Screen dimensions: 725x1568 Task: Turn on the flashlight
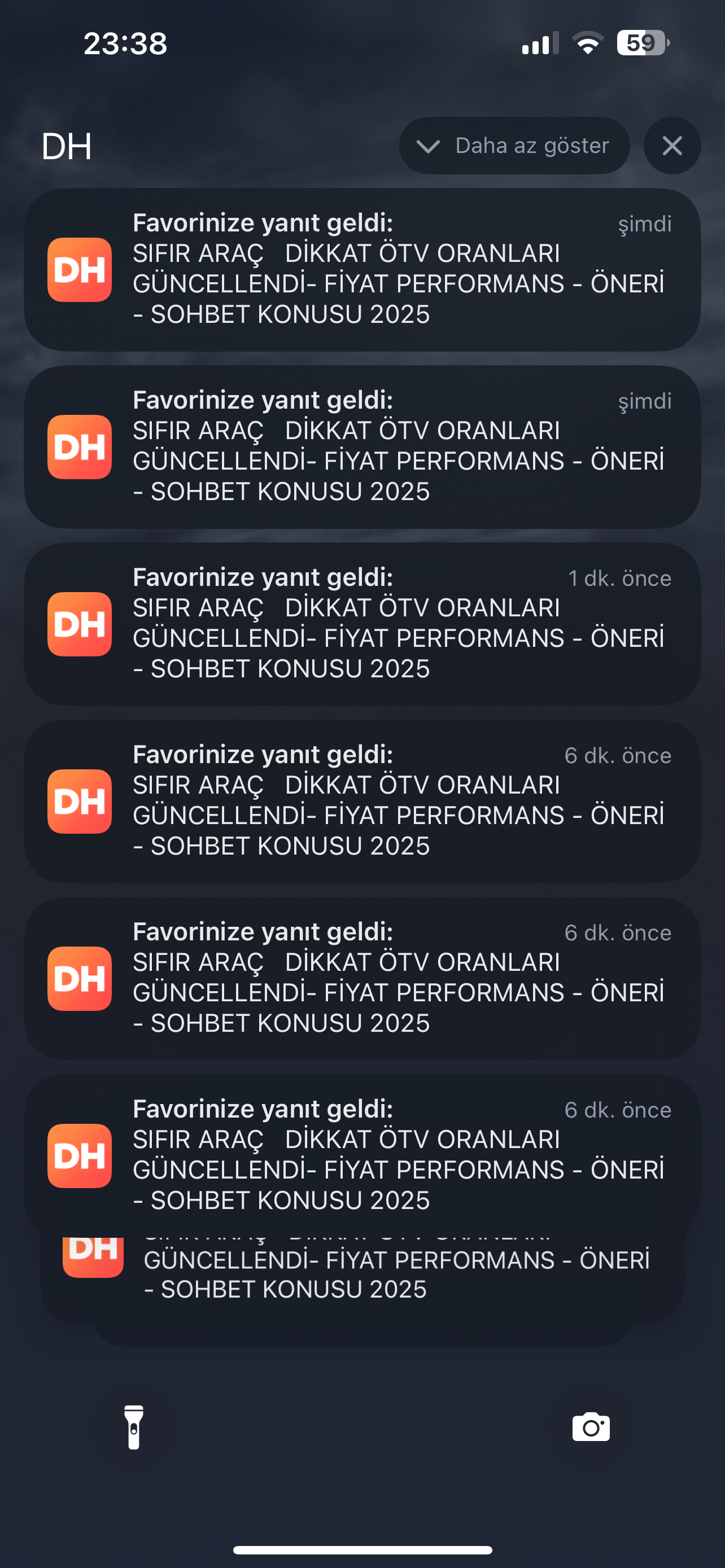134,1427
